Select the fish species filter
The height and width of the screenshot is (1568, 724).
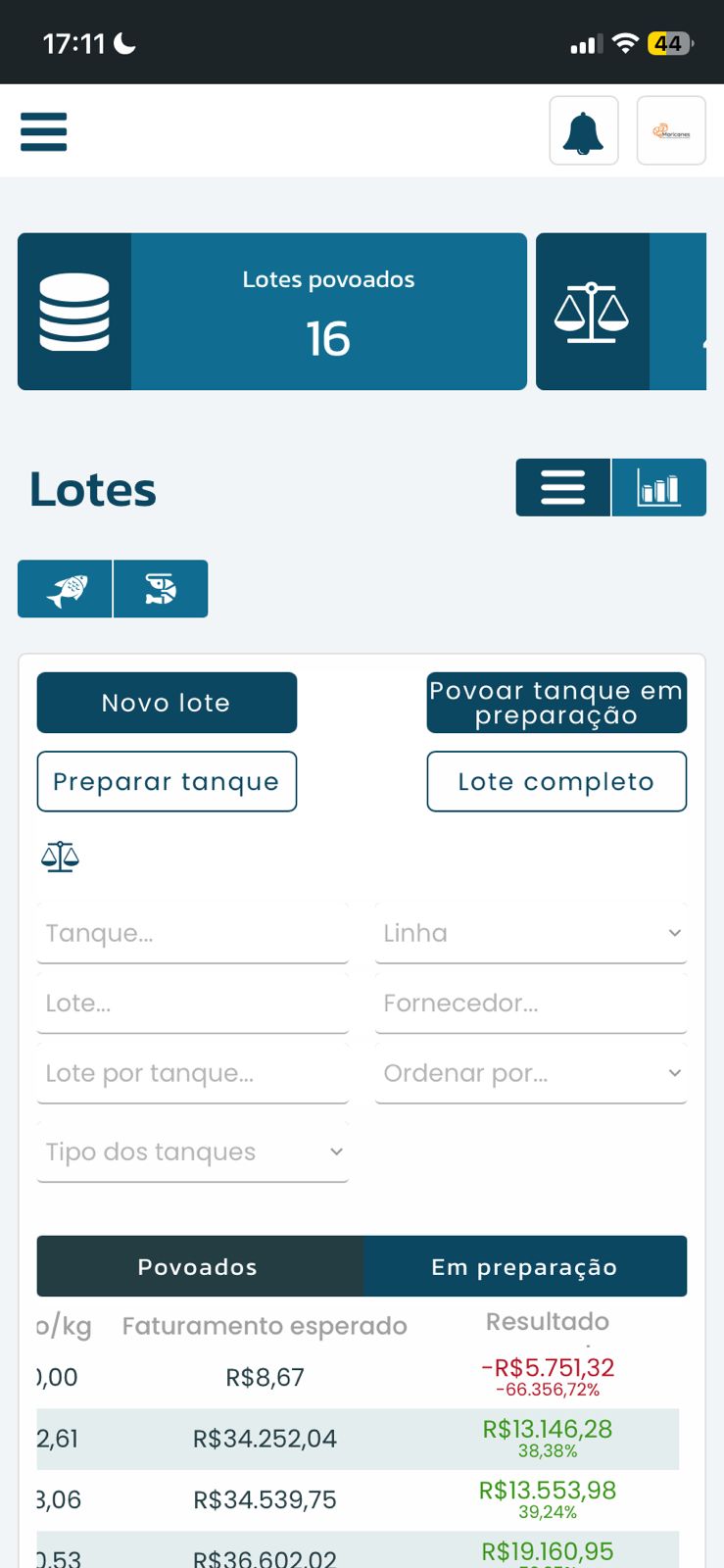(66, 589)
